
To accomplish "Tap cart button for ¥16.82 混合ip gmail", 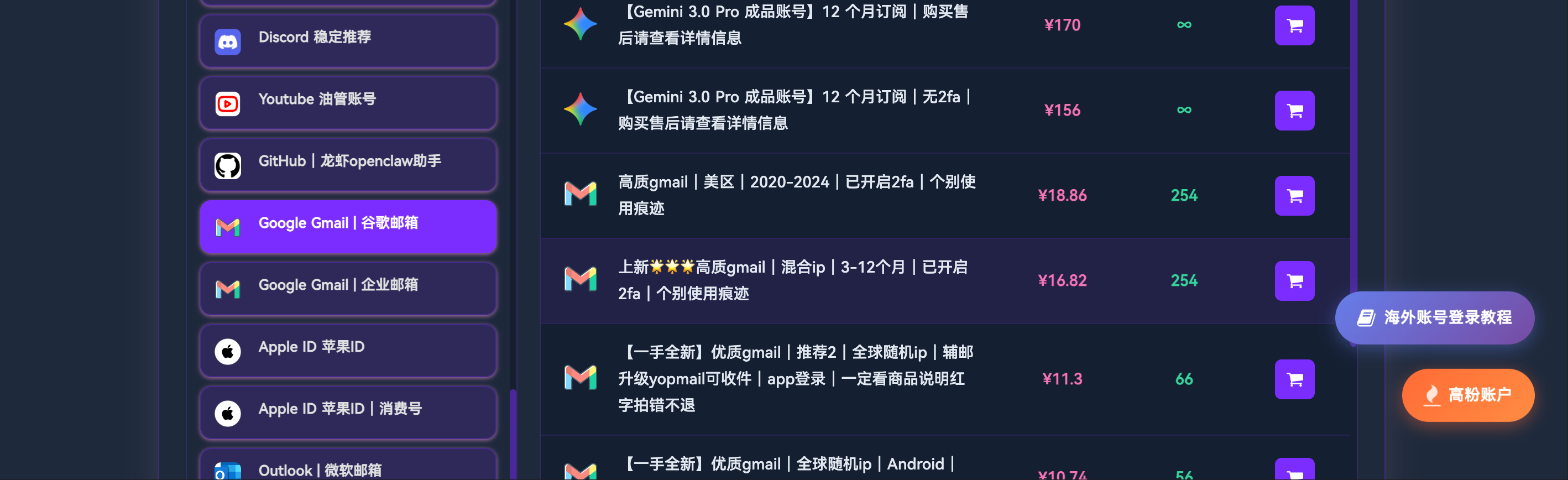I will pos(1294,281).
